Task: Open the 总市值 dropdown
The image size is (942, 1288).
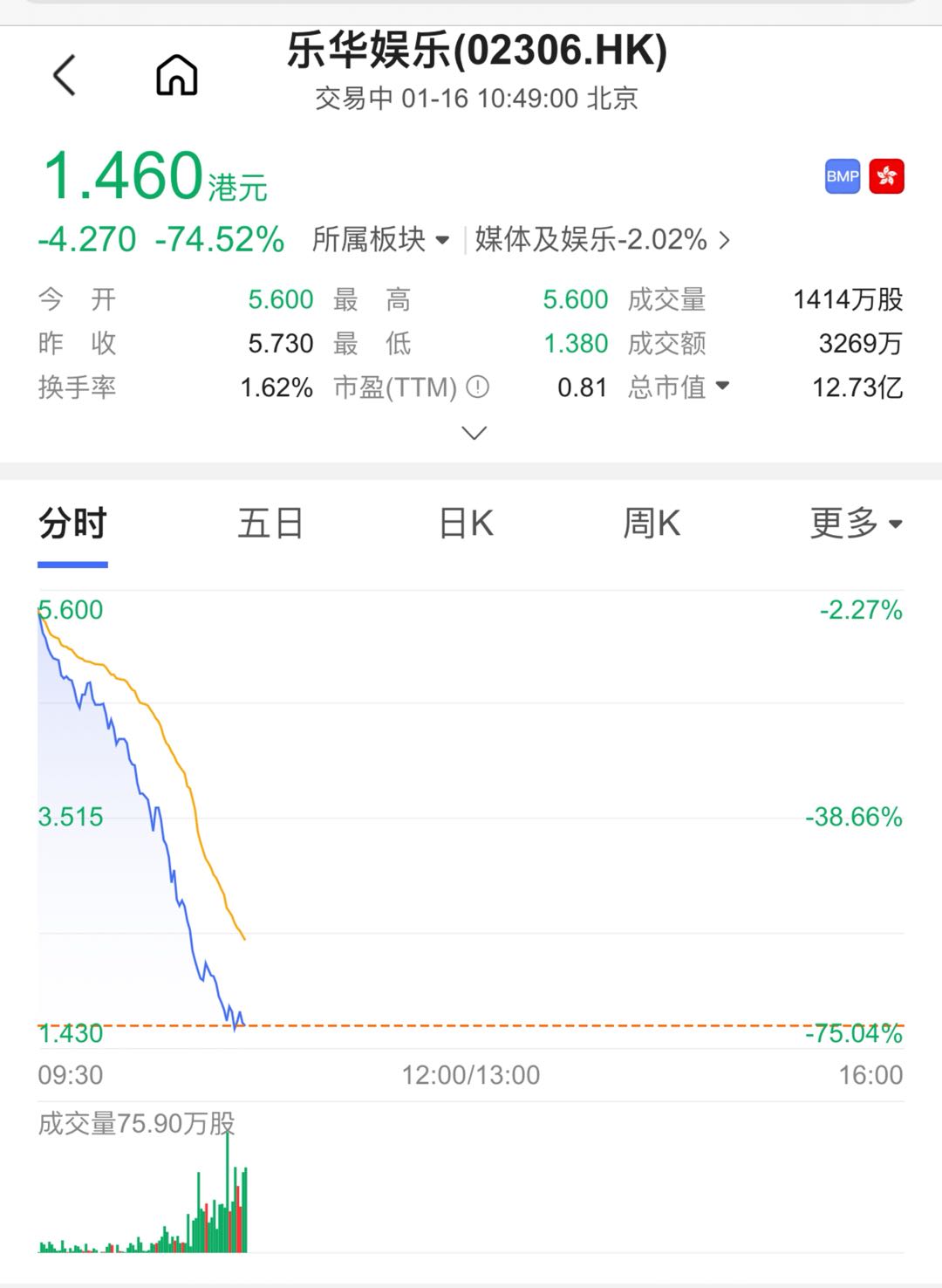Action: pos(679,387)
